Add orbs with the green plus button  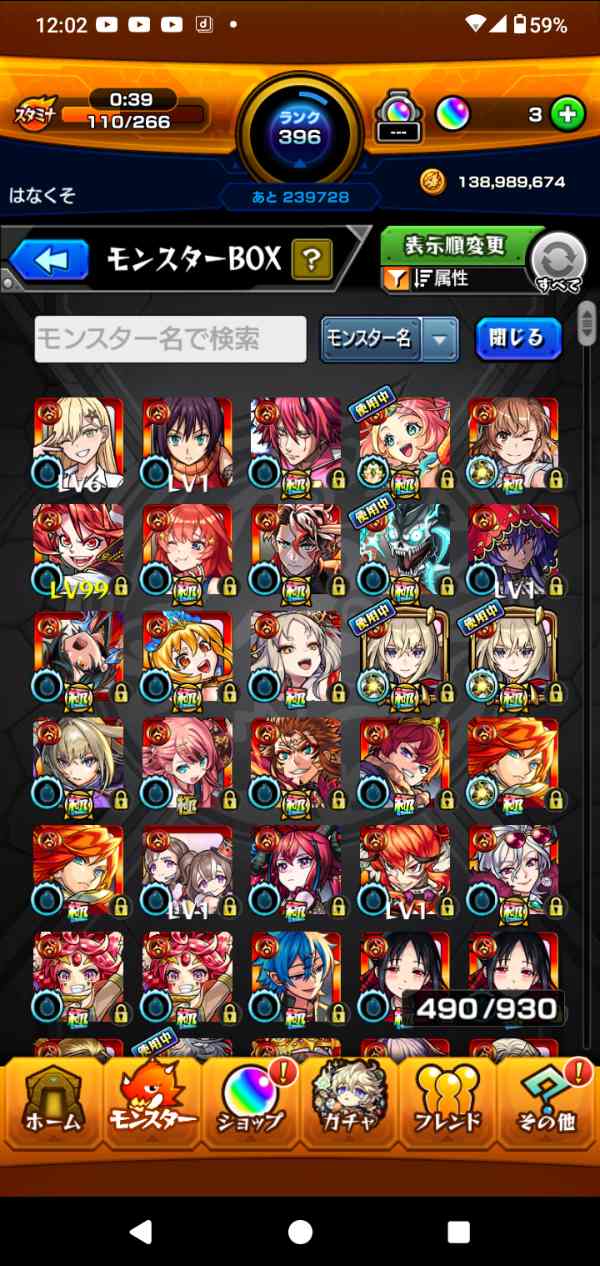click(567, 114)
